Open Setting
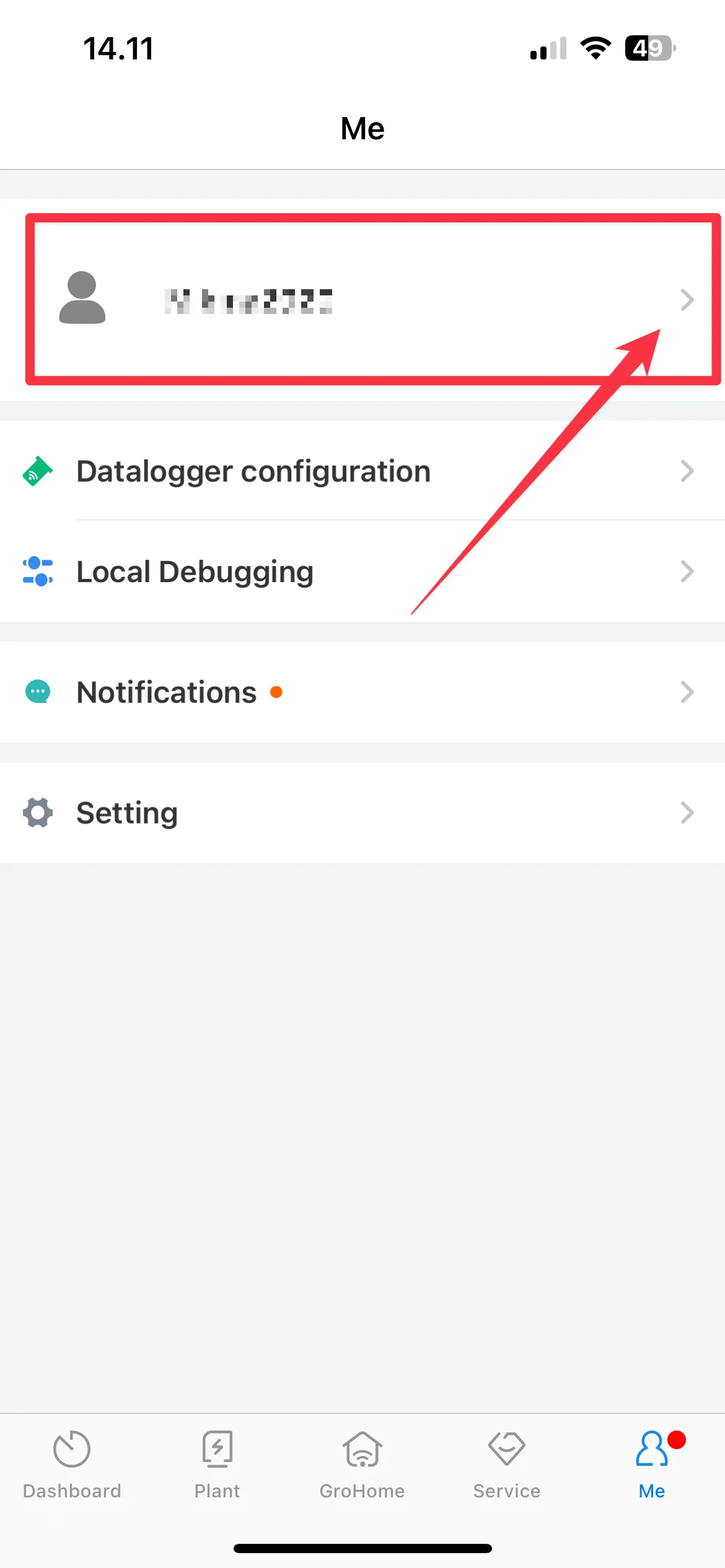This screenshot has height=1568, width=725. [362, 812]
